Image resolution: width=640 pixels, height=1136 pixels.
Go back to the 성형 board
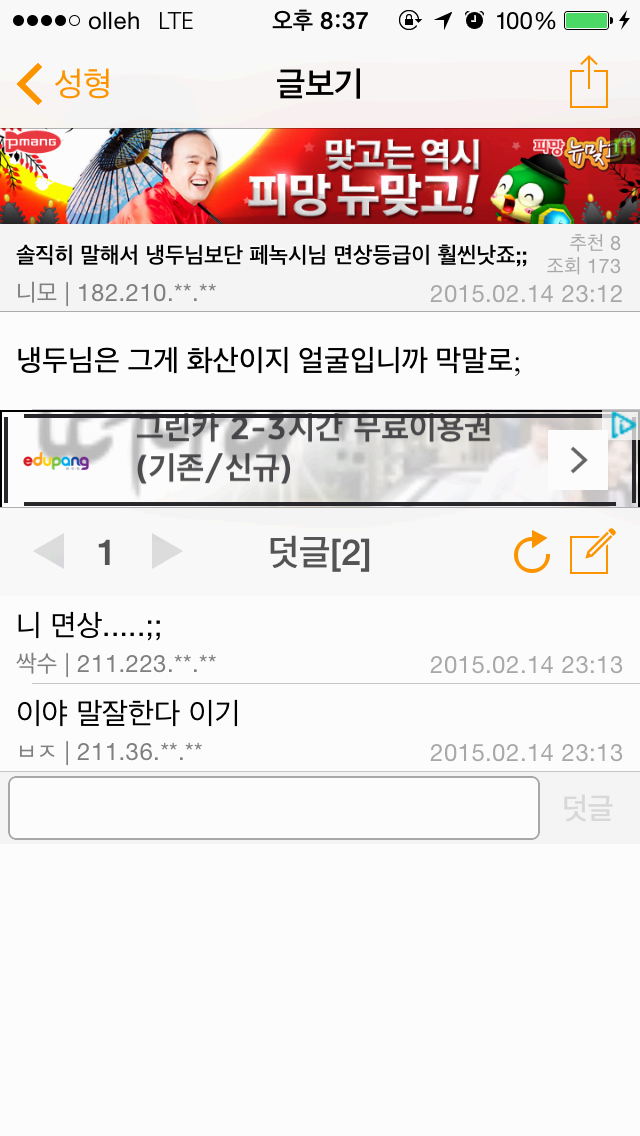(64, 84)
